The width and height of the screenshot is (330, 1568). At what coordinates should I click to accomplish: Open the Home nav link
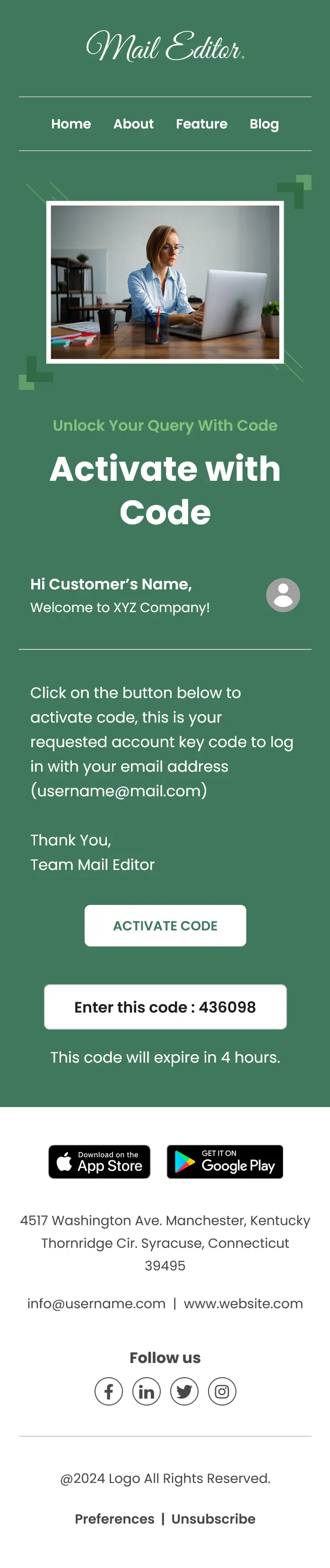pos(70,124)
